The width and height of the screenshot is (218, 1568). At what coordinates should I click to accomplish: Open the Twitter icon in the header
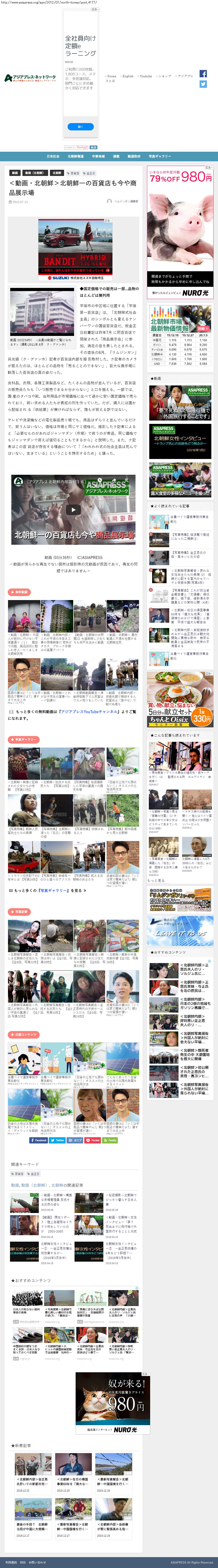pyautogui.click(x=203, y=84)
